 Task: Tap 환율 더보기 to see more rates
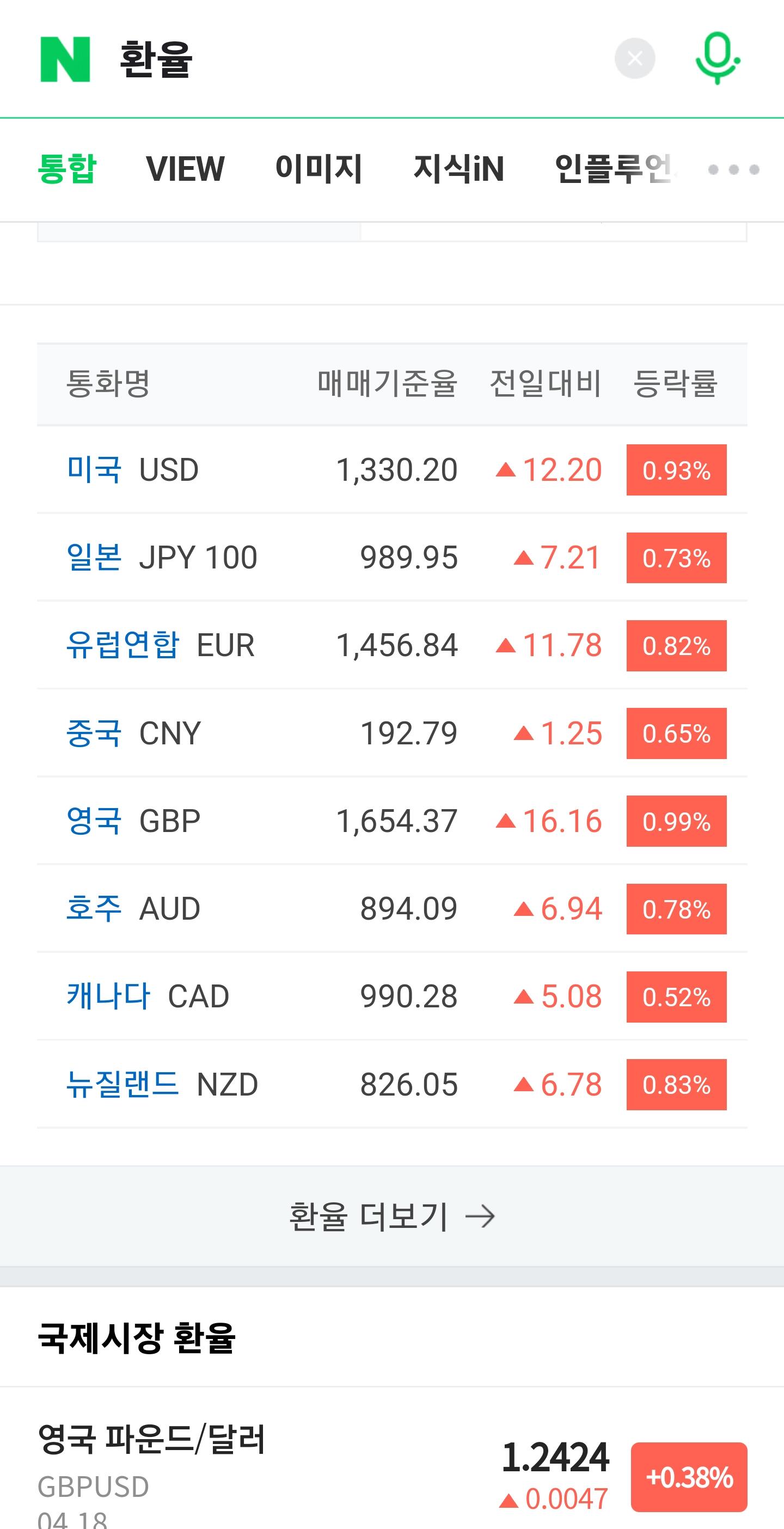391,1216
